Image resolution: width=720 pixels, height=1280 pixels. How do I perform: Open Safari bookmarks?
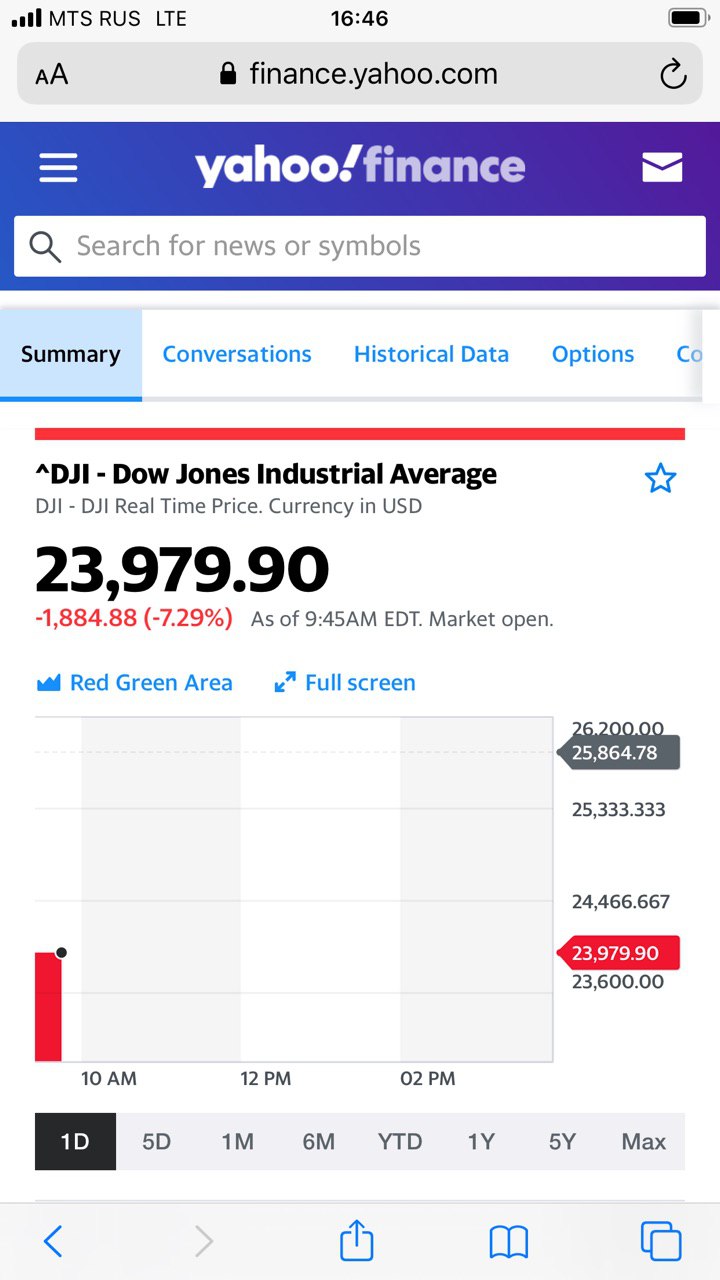tap(509, 1243)
